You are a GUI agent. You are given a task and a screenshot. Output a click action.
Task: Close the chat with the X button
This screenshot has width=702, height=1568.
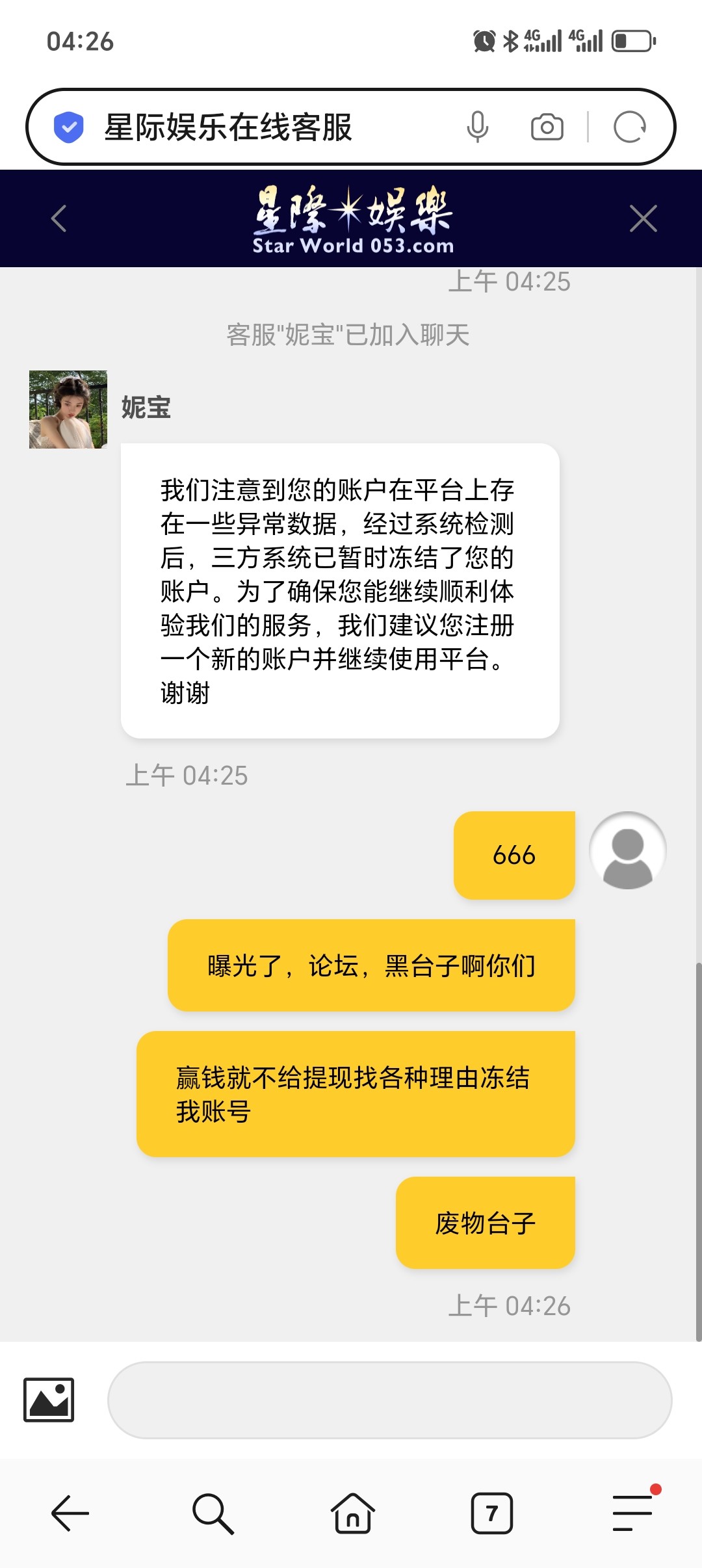pyautogui.click(x=643, y=218)
